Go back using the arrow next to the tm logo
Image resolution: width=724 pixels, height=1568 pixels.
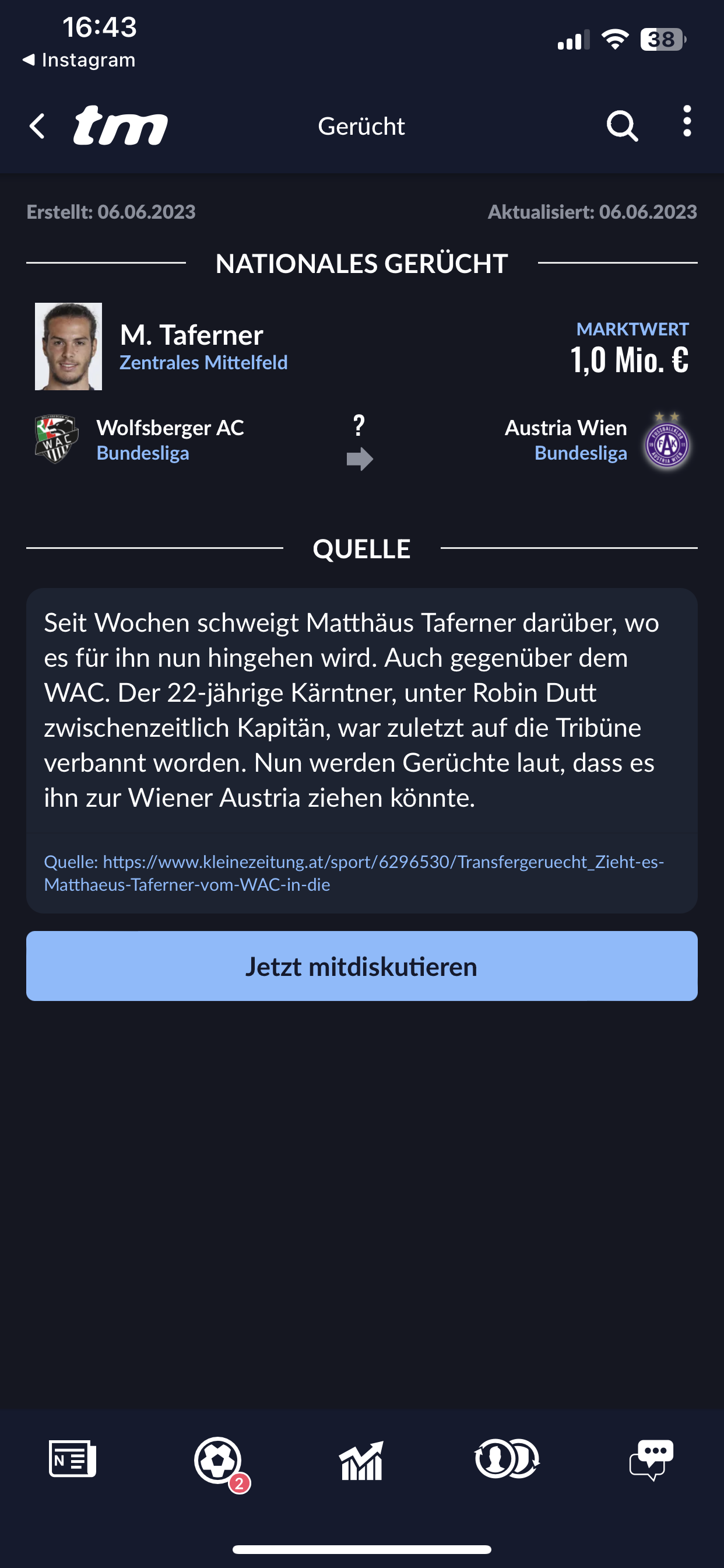click(x=38, y=126)
